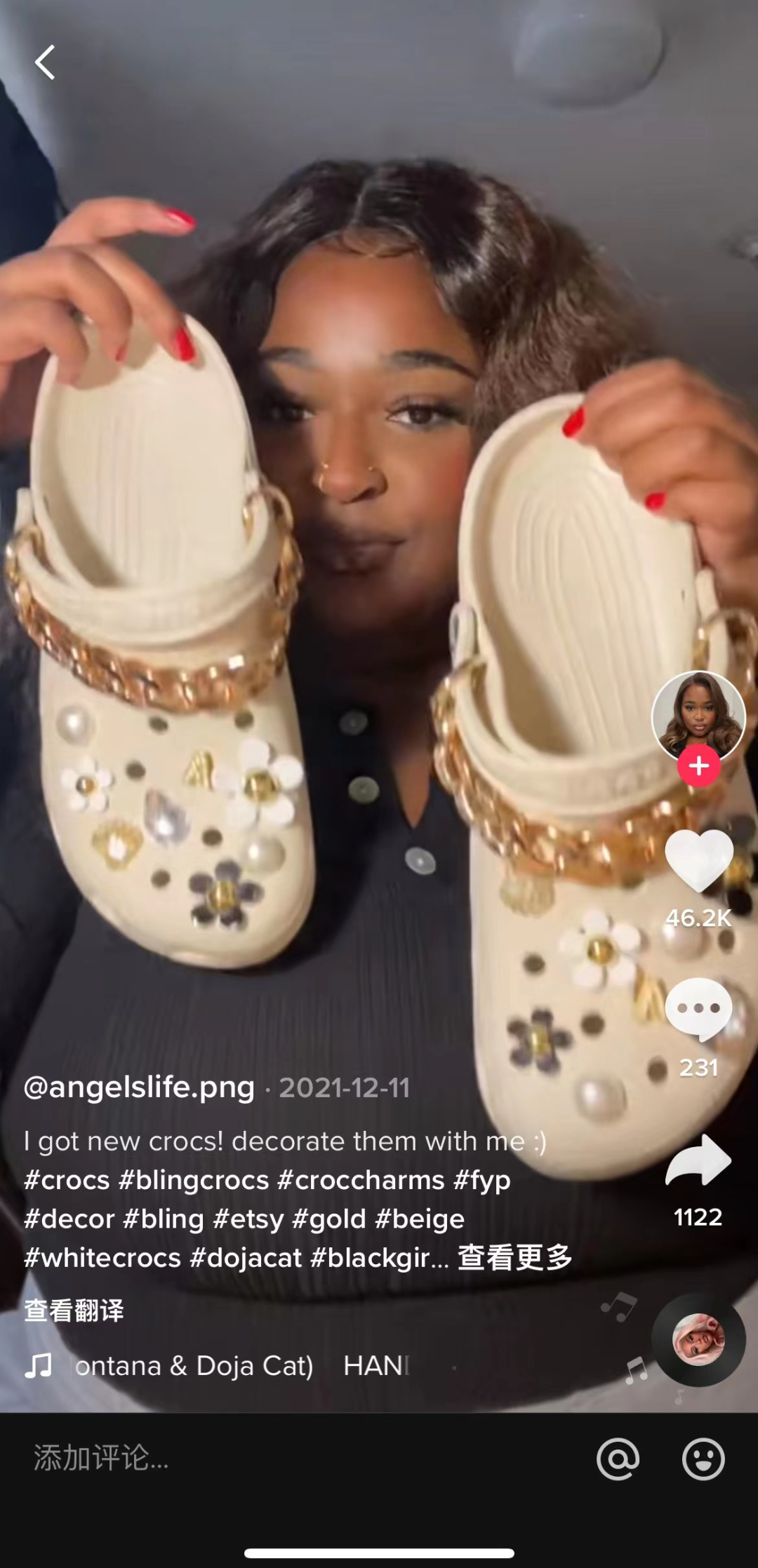Image resolution: width=758 pixels, height=1568 pixels.
Task: Mention someone with the @ icon
Action: 618,1459
